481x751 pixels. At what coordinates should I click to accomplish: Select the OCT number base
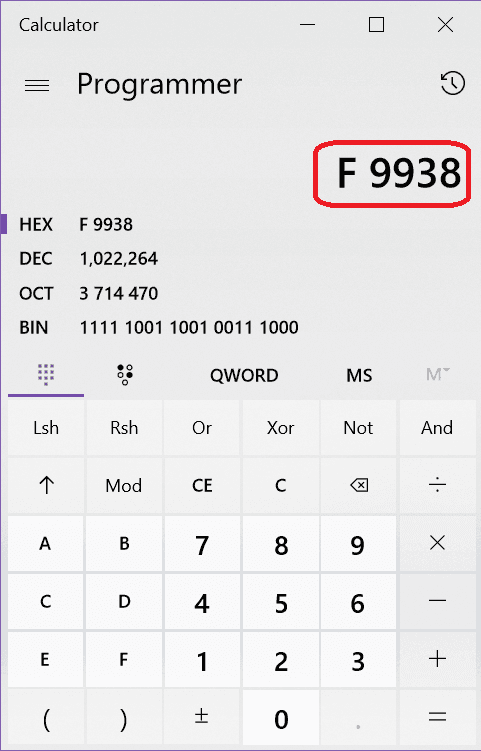(x=88, y=293)
